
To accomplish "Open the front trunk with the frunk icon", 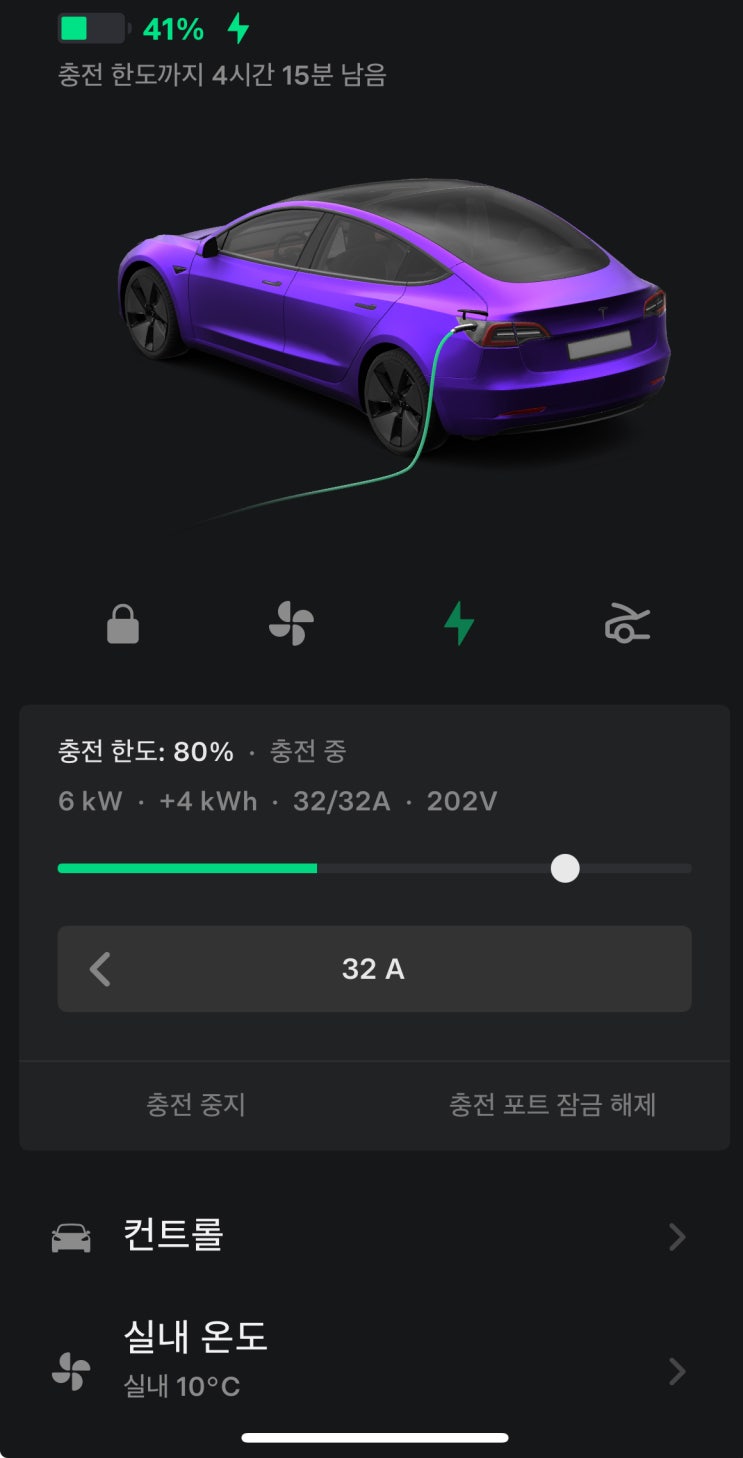I will click(x=627, y=624).
